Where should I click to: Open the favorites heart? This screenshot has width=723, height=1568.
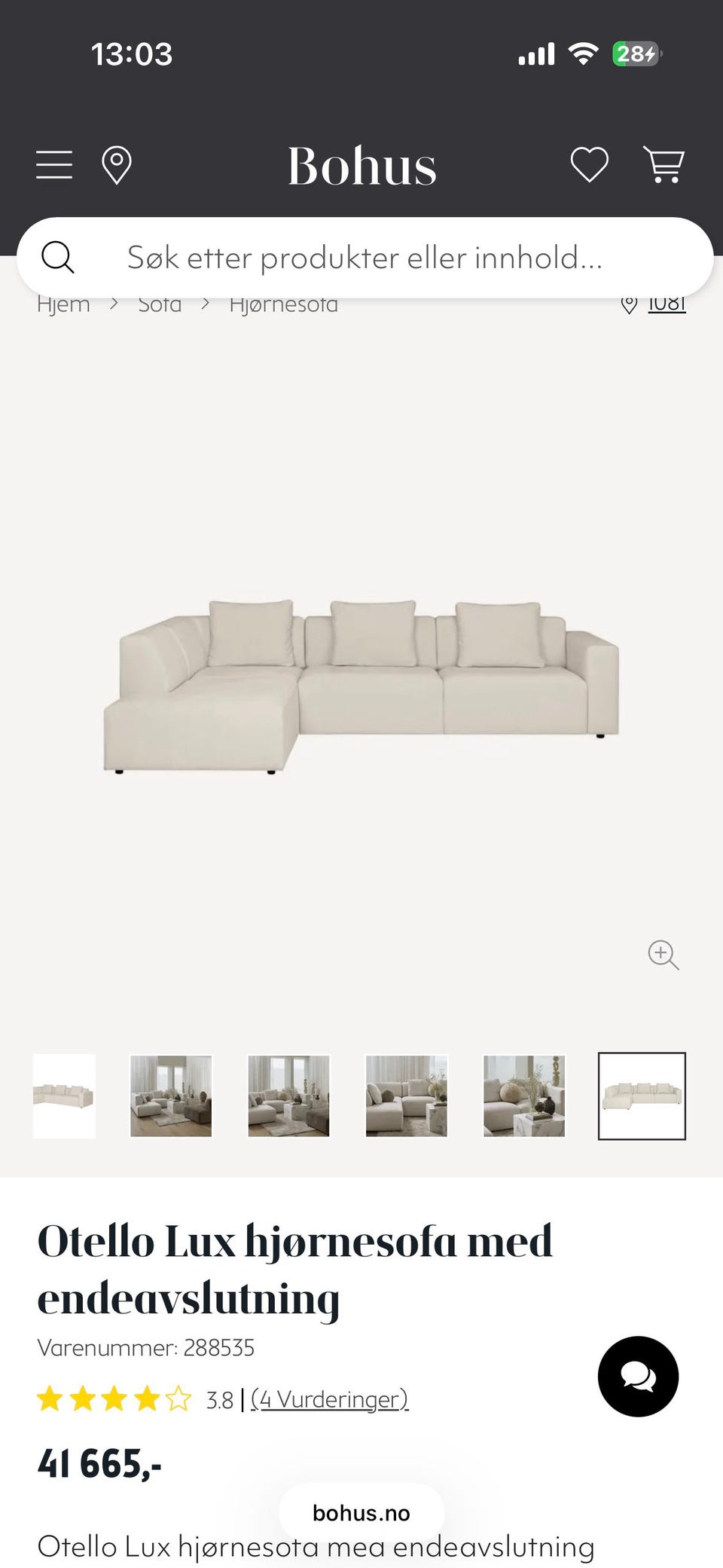pos(589,164)
